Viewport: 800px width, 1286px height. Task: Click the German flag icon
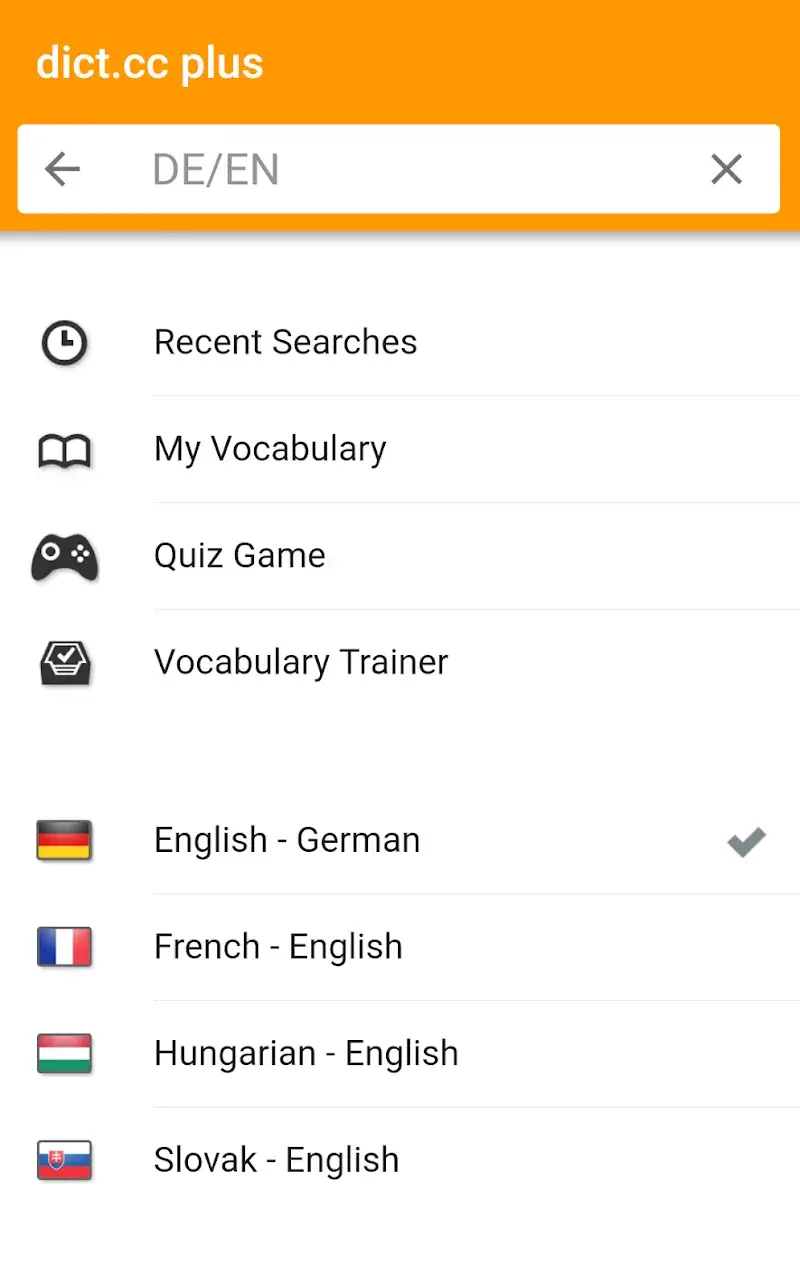(64, 841)
